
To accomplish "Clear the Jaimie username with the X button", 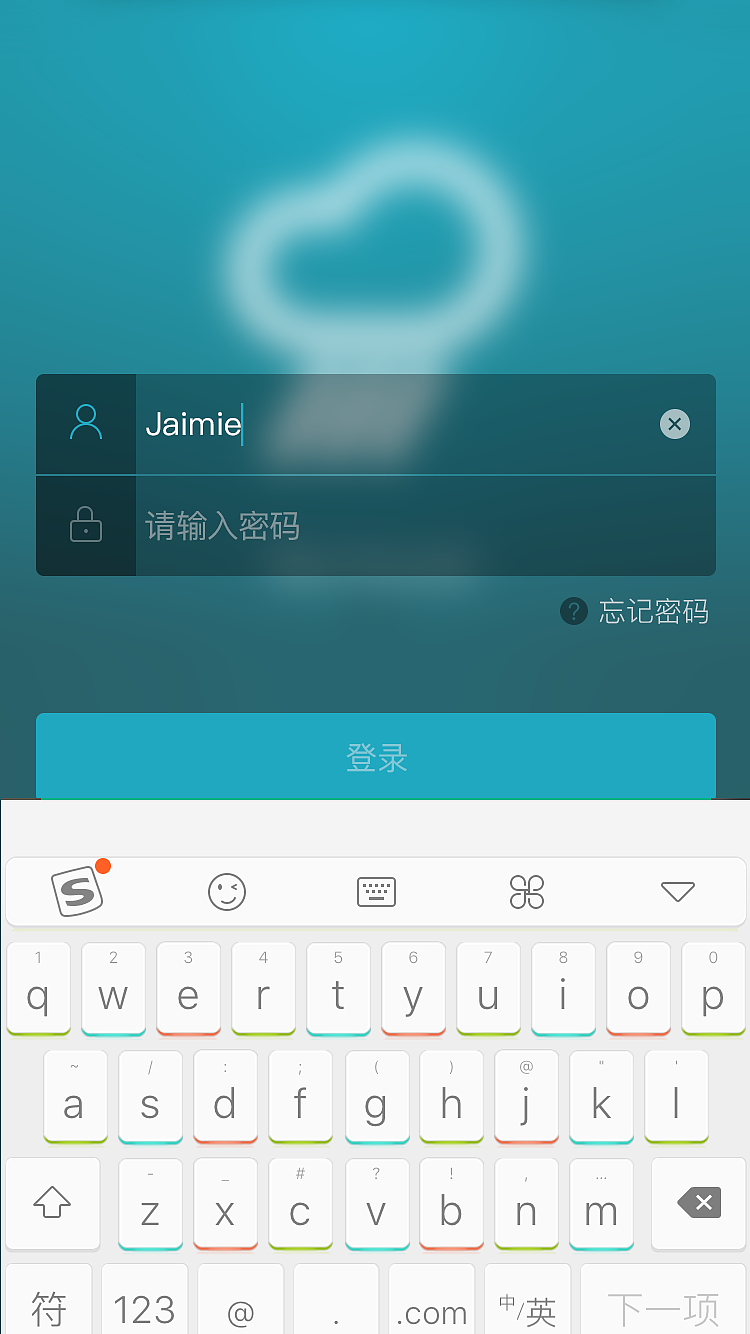I will [x=674, y=424].
